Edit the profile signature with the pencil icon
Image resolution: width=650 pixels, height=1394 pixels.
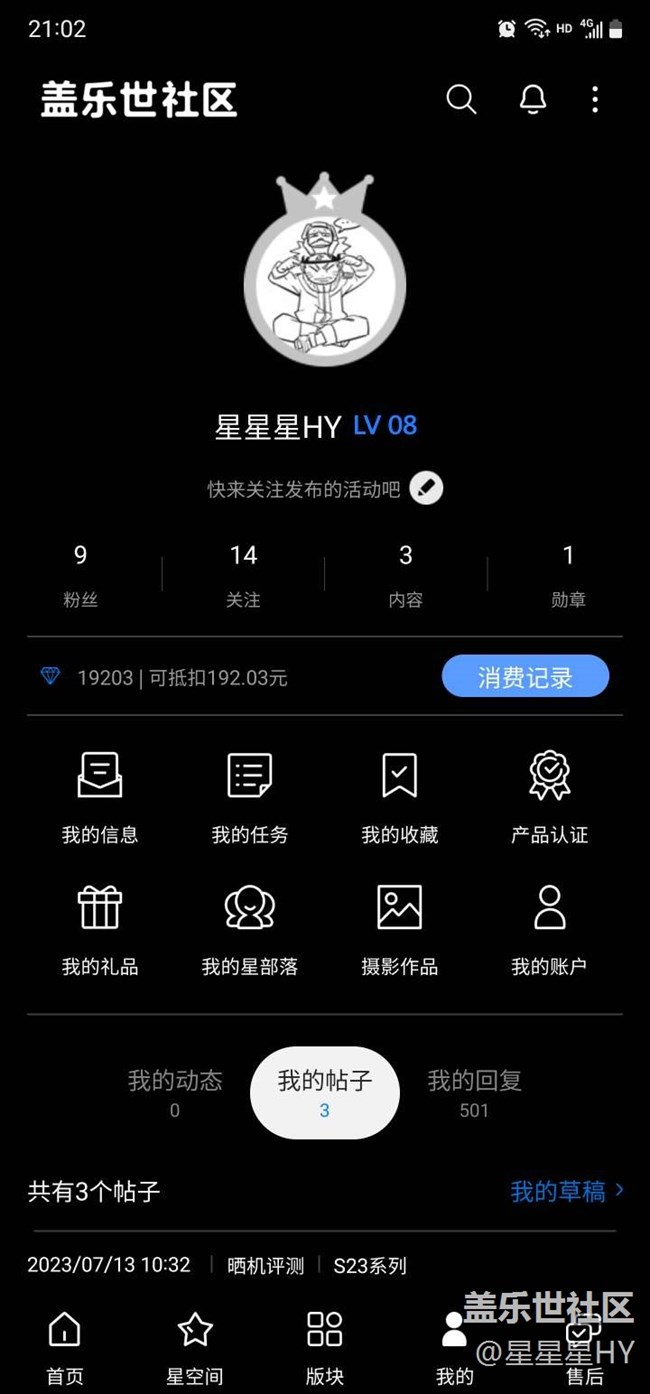click(x=427, y=489)
